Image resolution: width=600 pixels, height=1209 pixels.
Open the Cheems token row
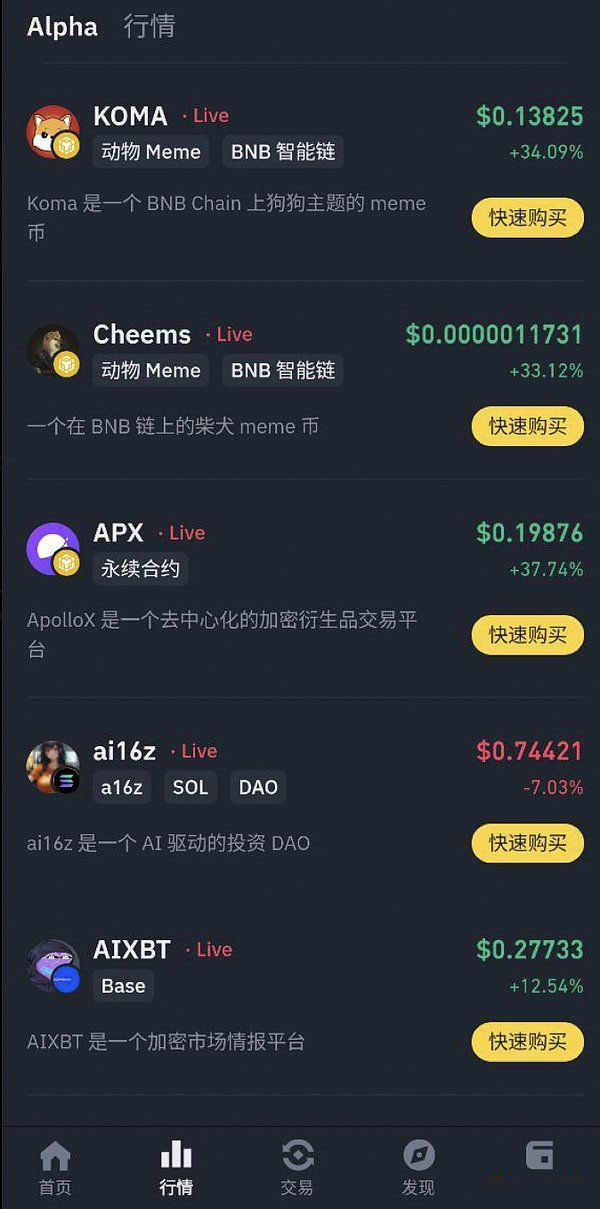[141, 334]
